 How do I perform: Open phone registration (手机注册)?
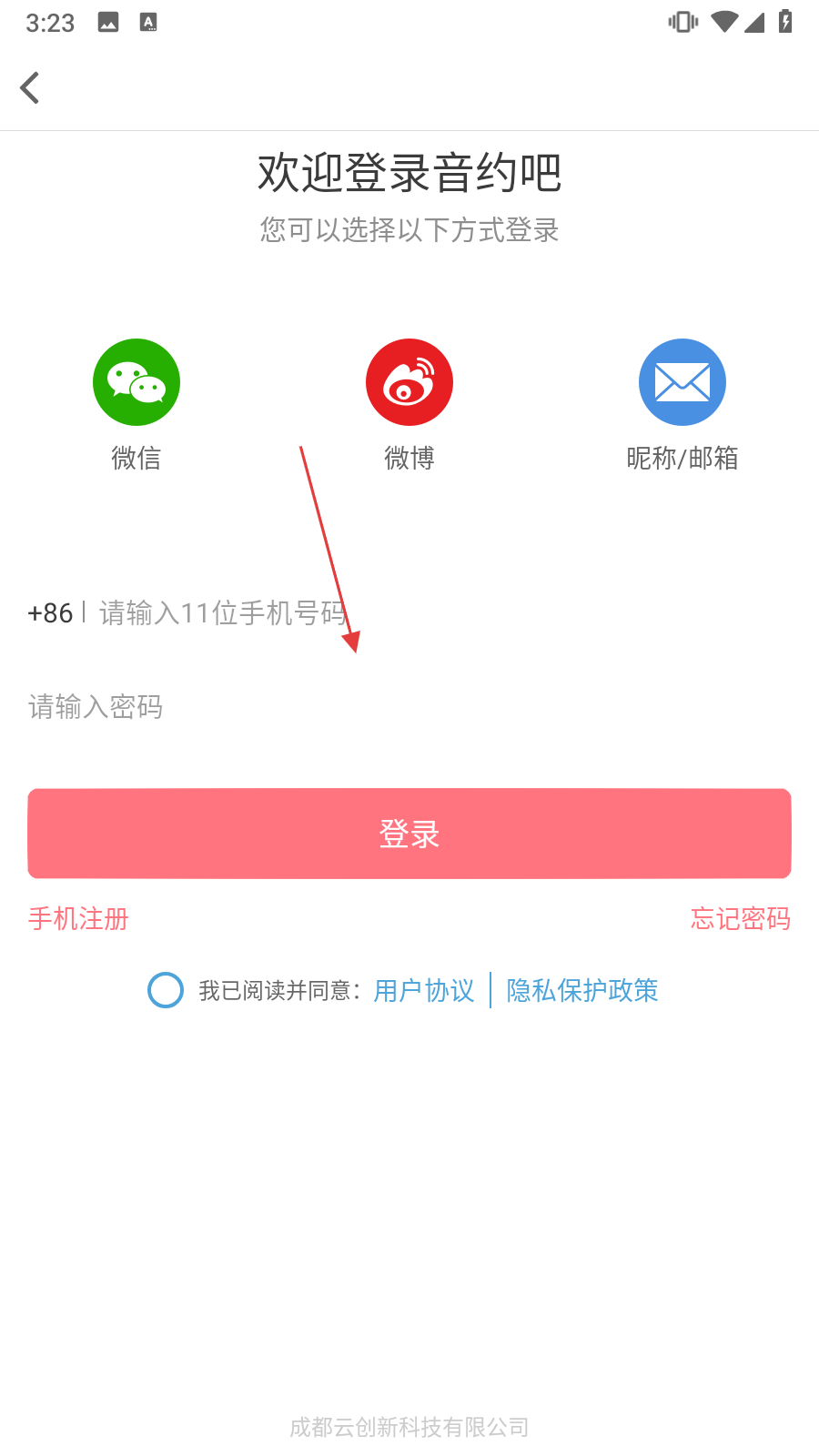[x=78, y=919]
